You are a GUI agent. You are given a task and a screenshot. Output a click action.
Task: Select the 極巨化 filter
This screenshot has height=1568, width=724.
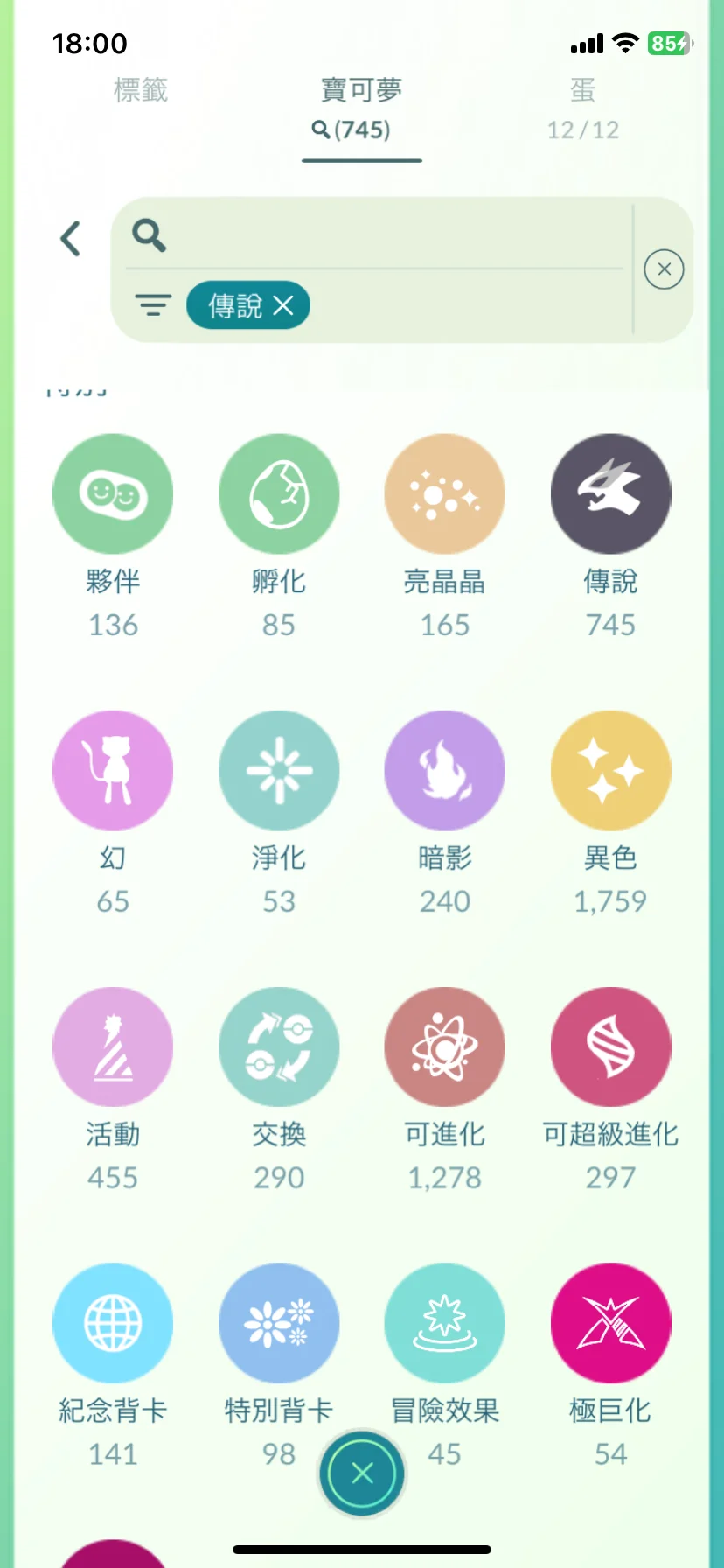point(610,1323)
